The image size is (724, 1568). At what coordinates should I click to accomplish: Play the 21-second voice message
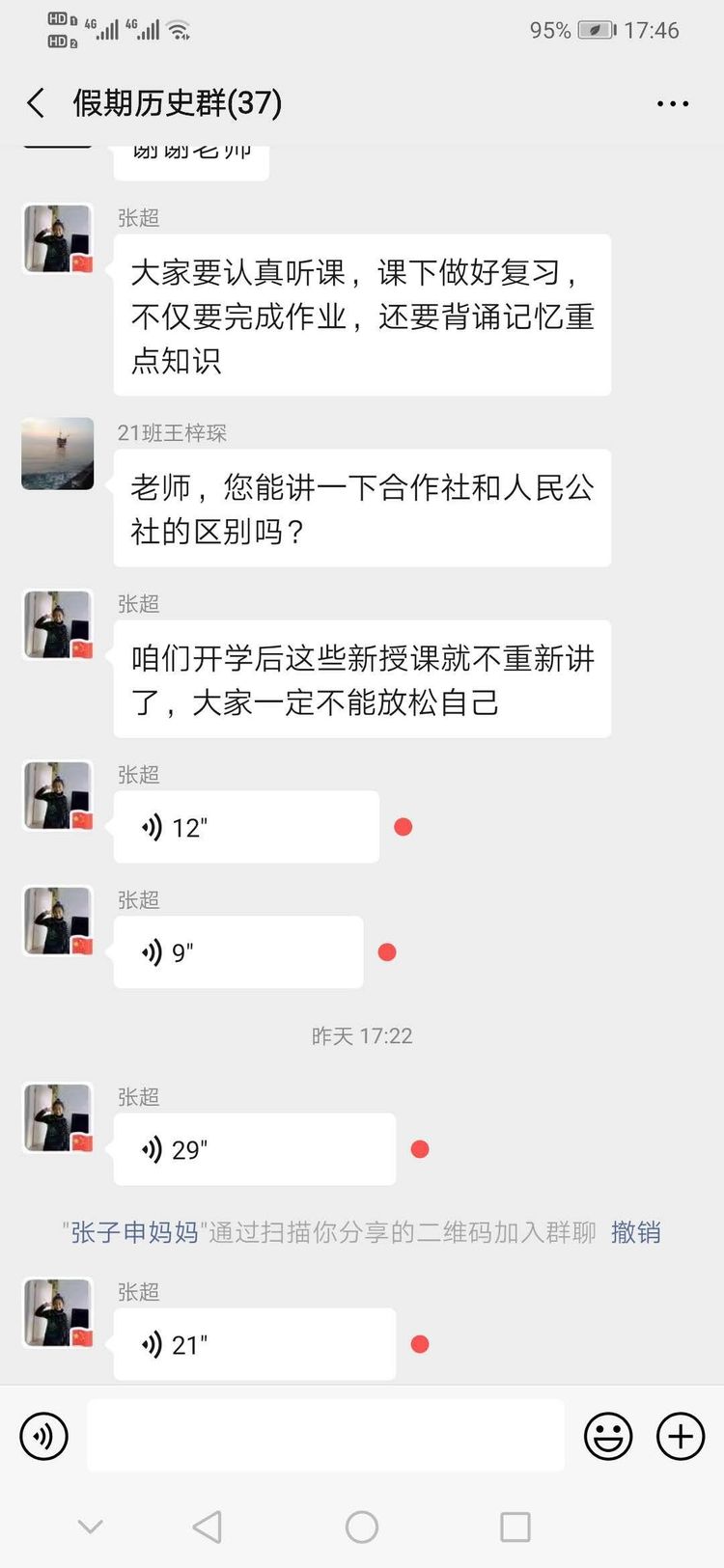pyautogui.click(x=254, y=1344)
